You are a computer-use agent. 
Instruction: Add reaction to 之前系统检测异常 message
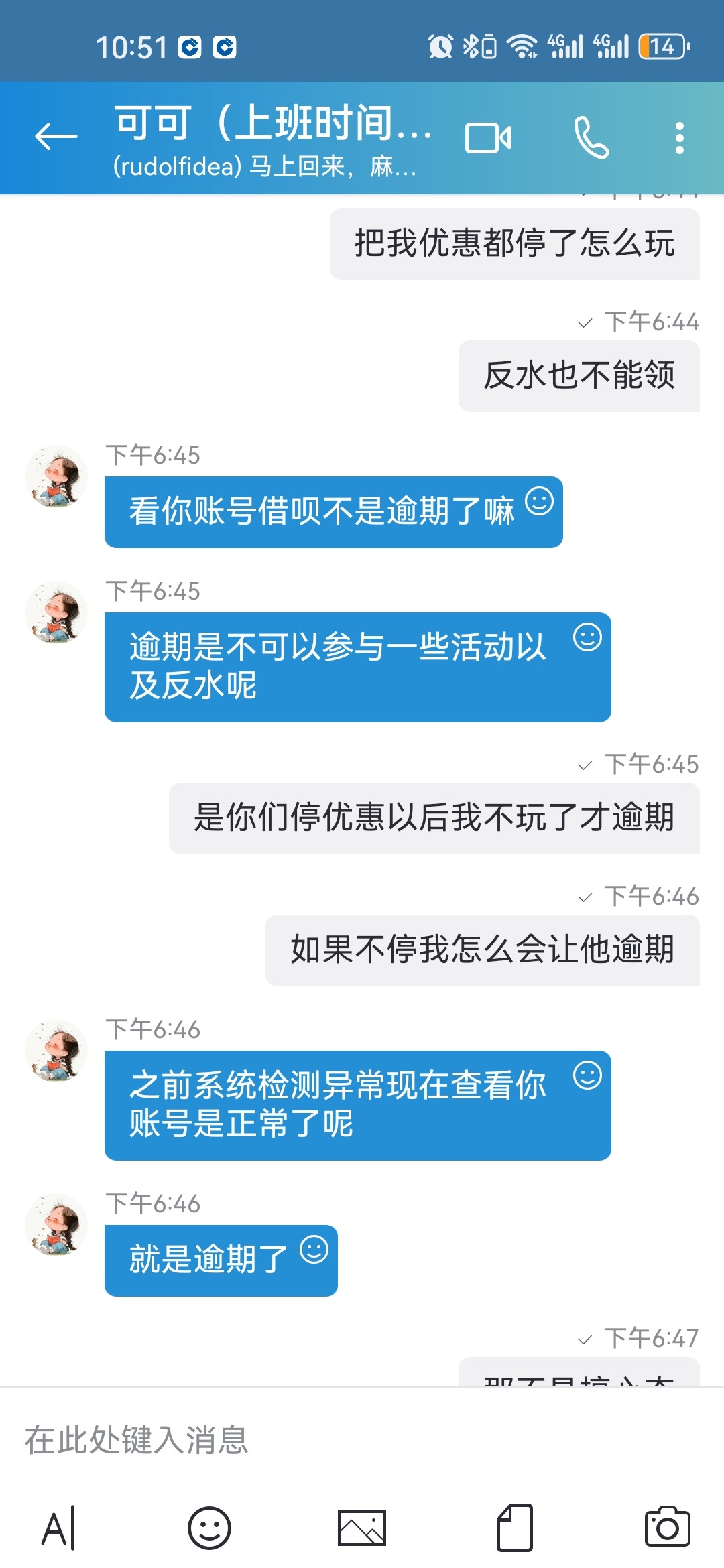(x=587, y=1075)
